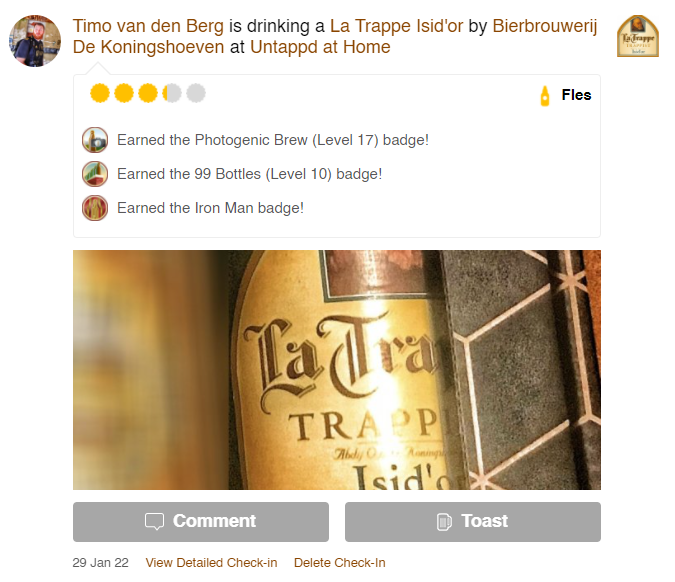Open the Iron Man badge
675x582 pixels.
(x=95, y=208)
